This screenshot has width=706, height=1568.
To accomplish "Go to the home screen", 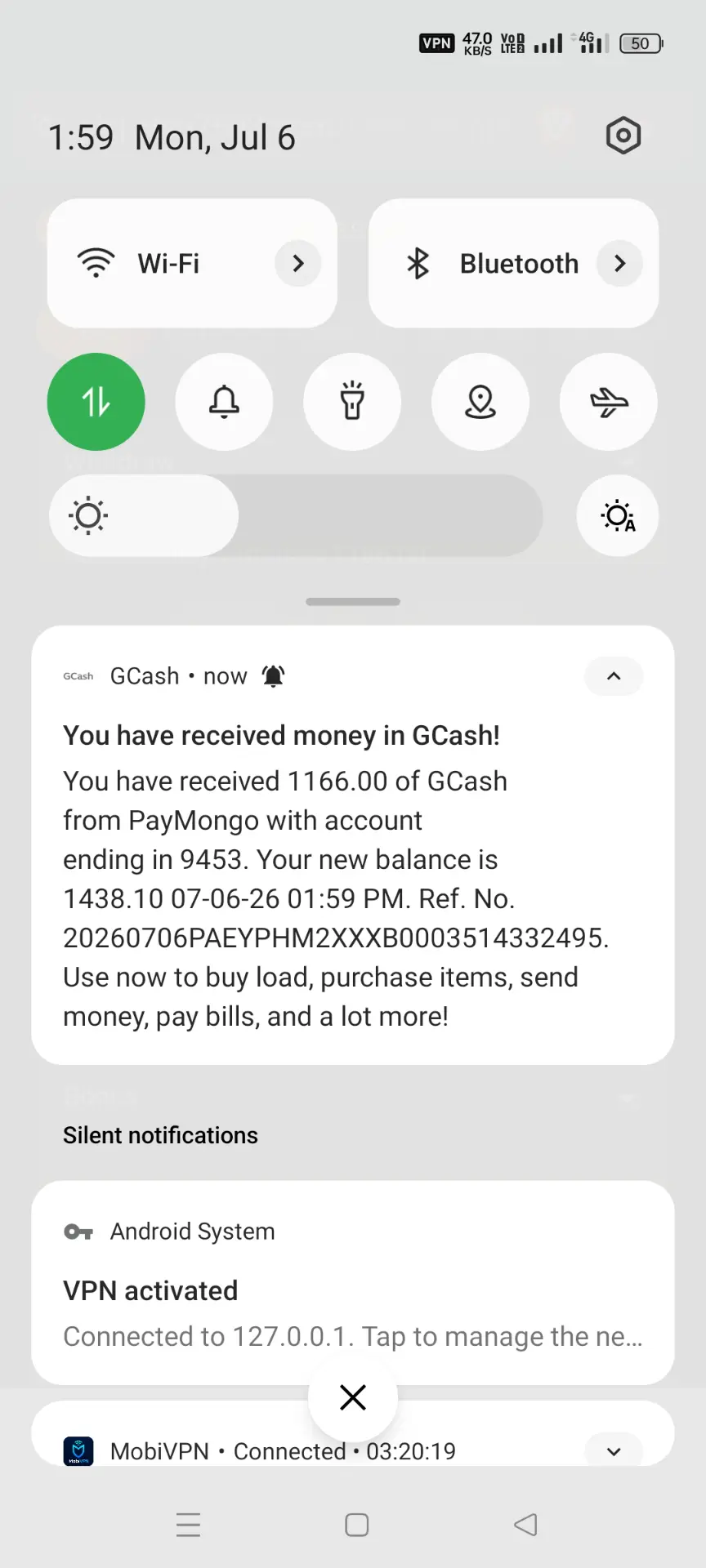I will coord(357,1525).
